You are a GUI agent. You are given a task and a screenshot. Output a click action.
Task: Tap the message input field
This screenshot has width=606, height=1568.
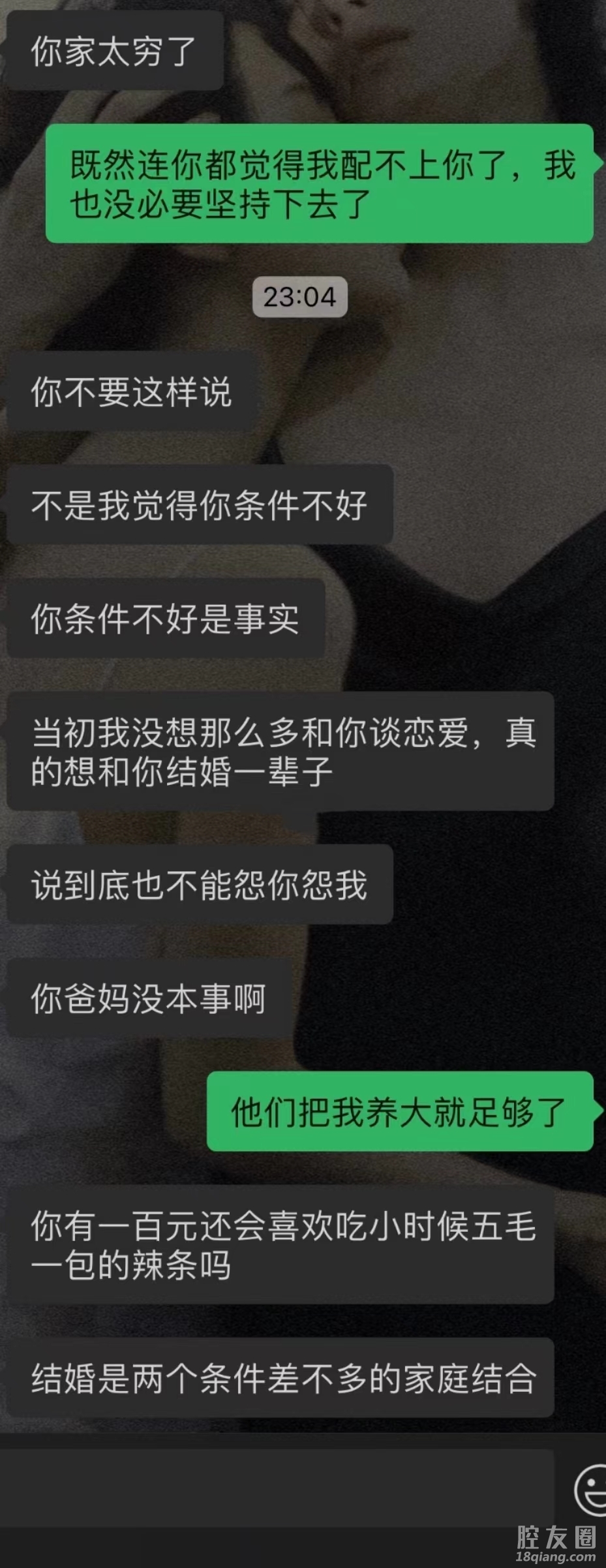pos(277,1488)
